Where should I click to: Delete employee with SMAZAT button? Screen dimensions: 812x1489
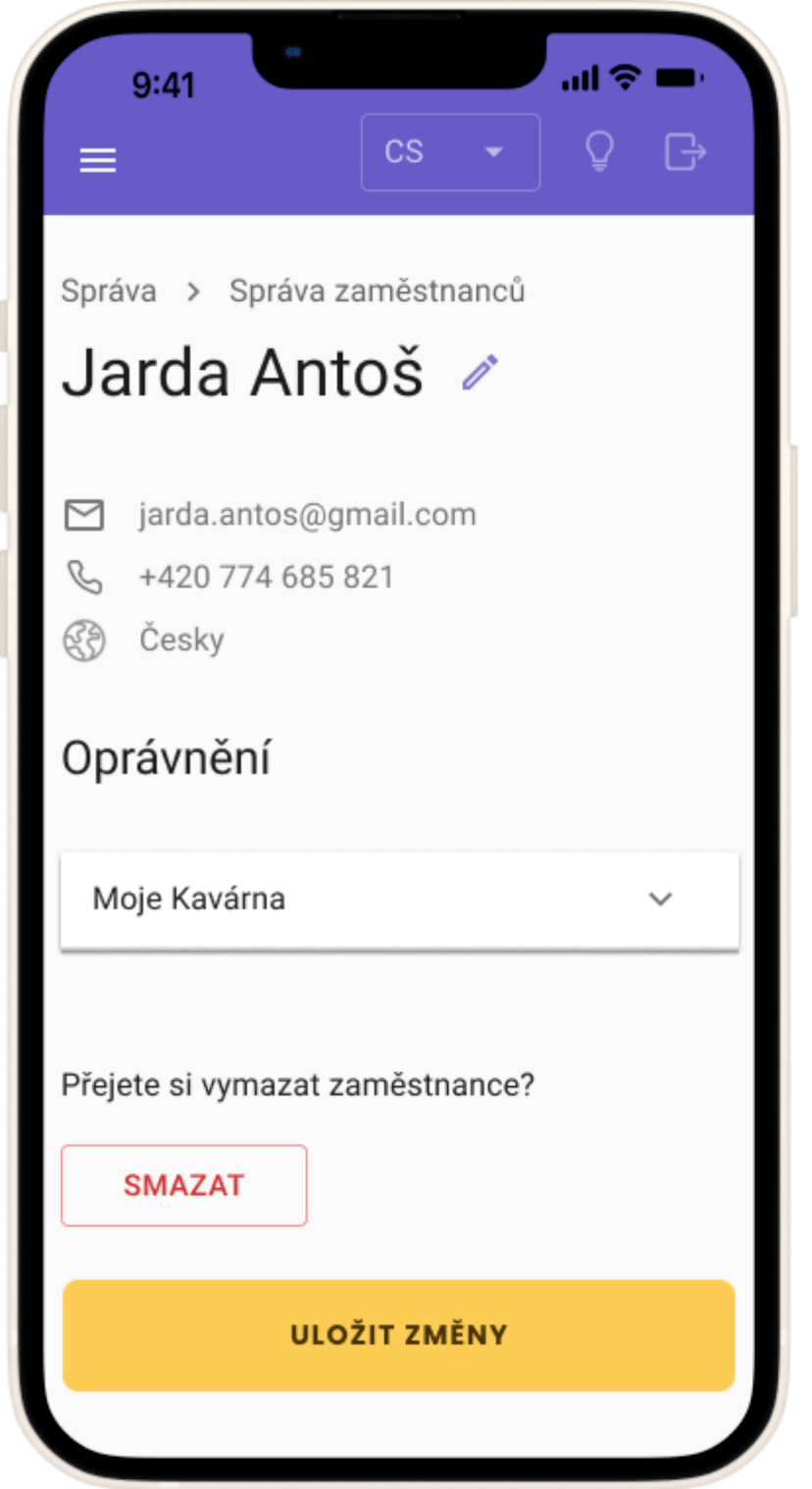point(184,1185)
